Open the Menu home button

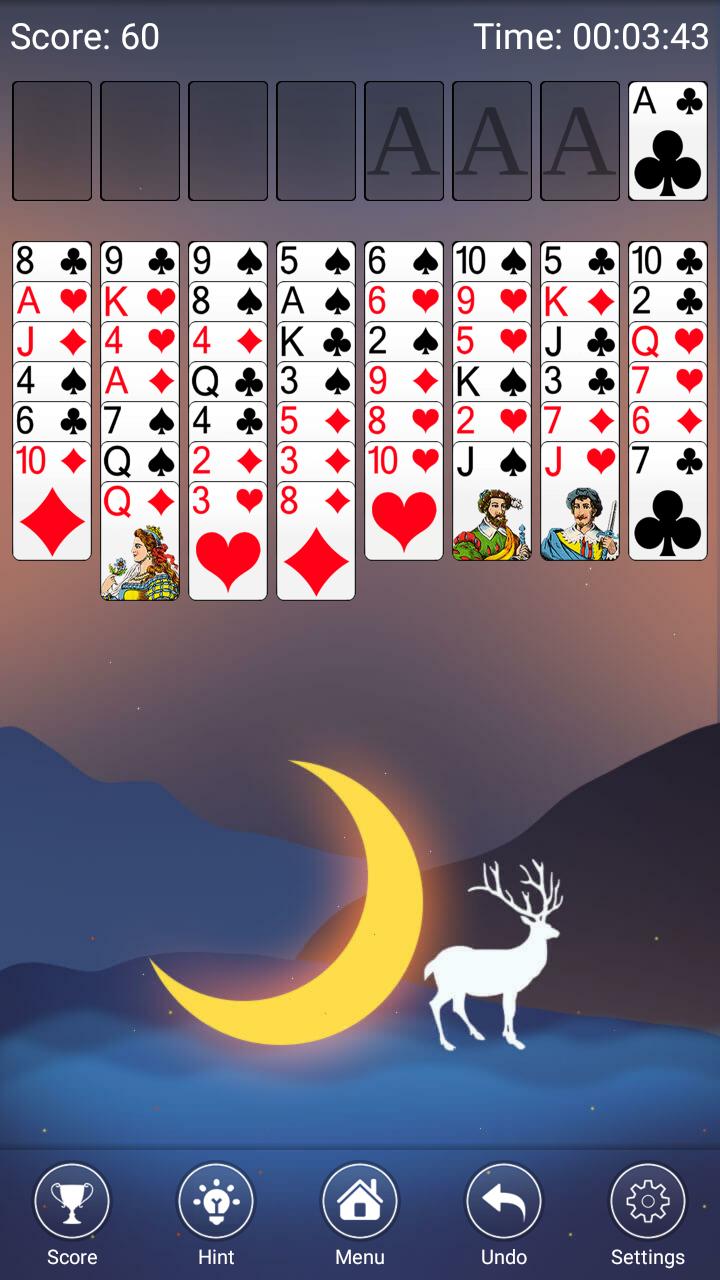point(360,1202)
